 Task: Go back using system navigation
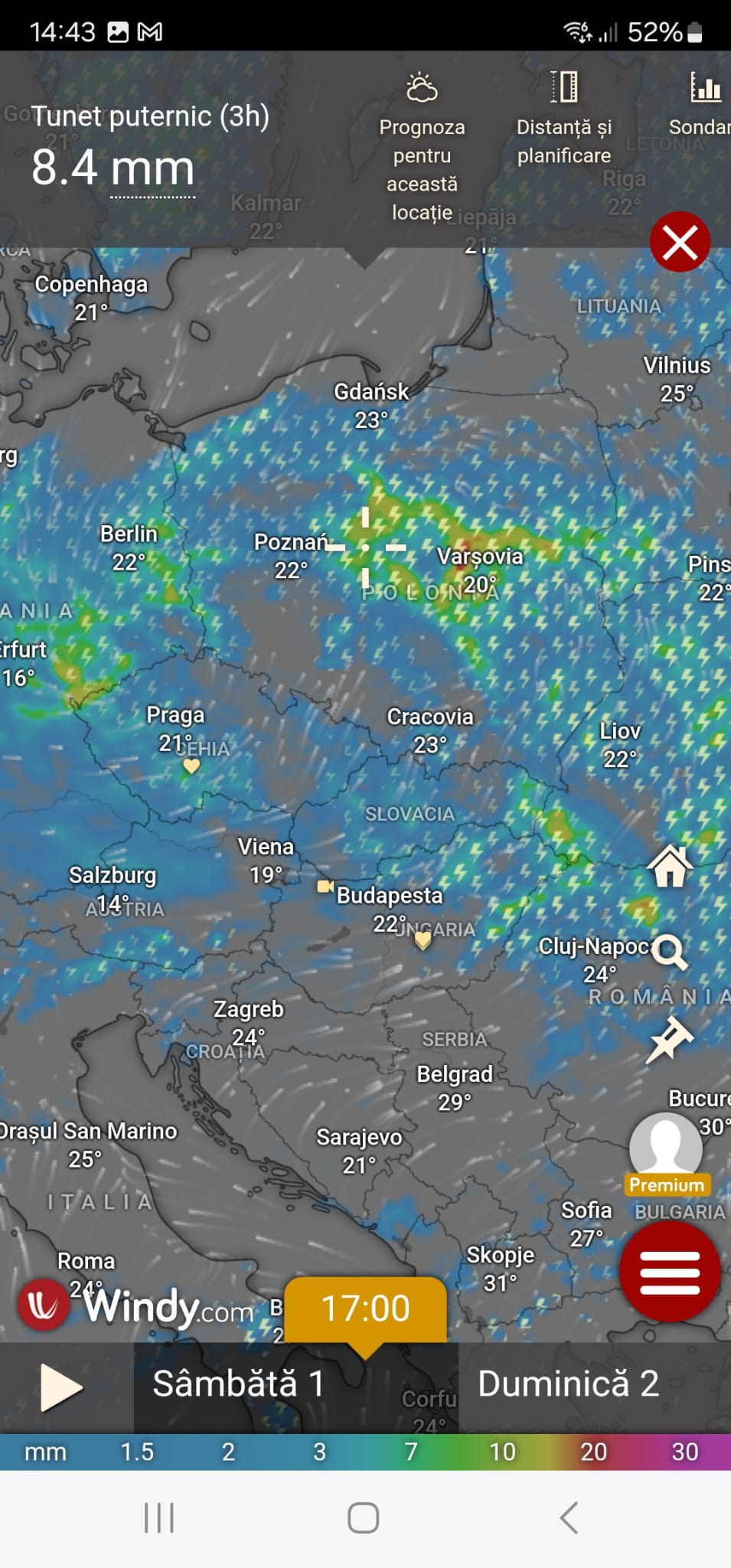click(568, 1517)
